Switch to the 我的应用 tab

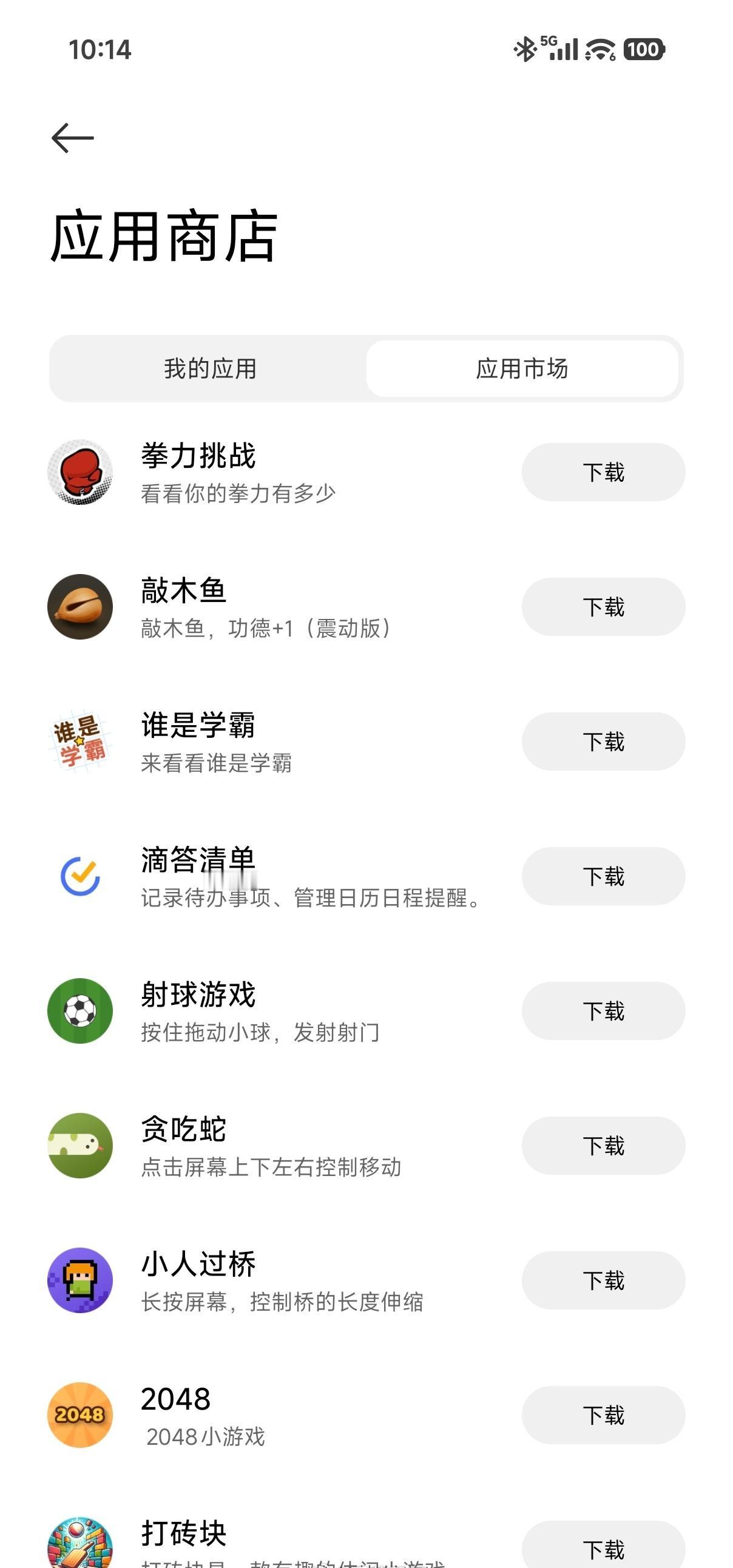click(210, 368)
